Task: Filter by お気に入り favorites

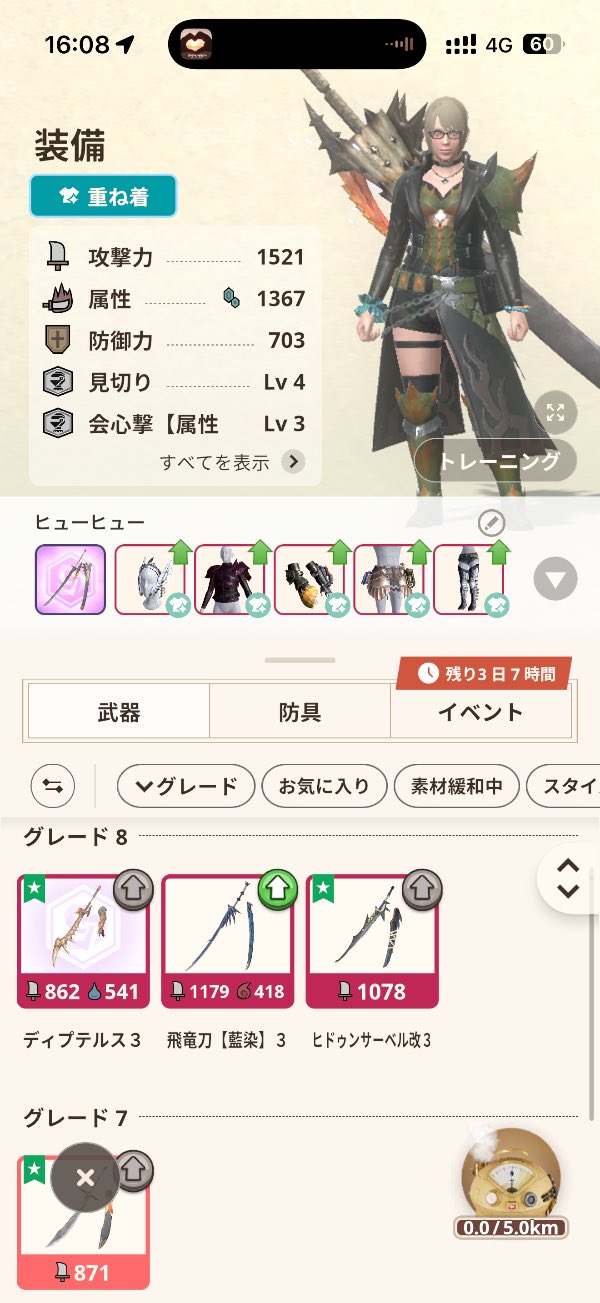Action: tap(323, 786)
